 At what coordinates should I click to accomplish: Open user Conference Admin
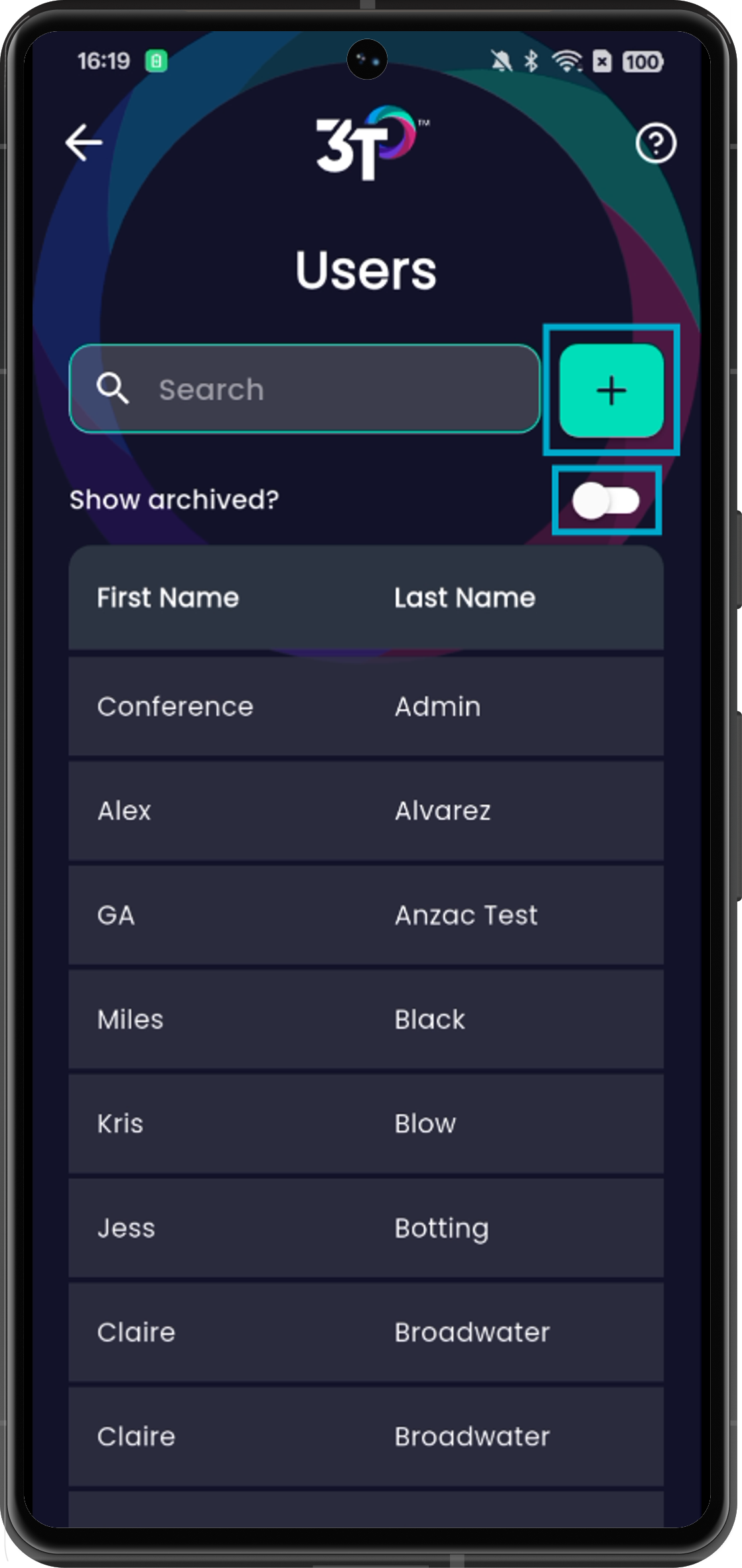[366, 706]
